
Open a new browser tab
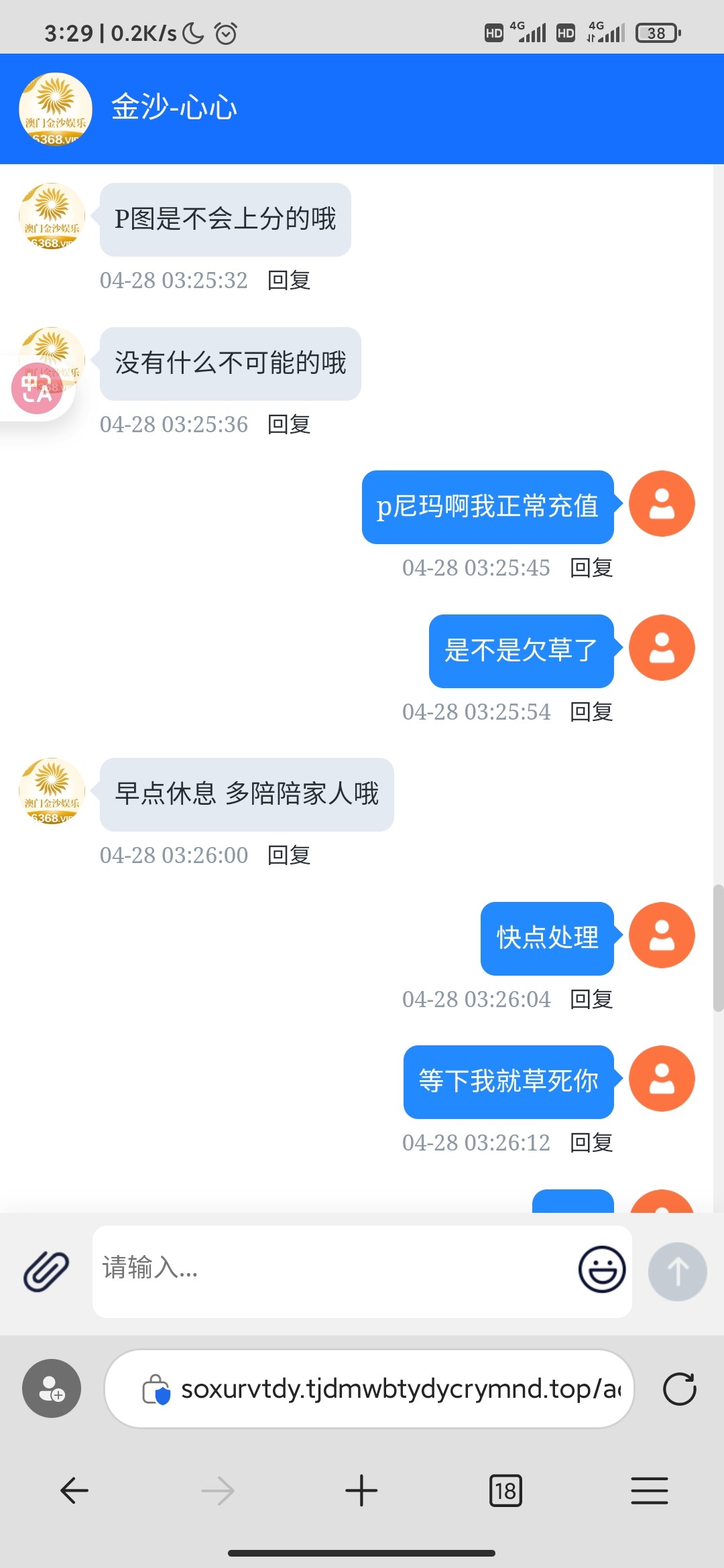[x=361, y=1491]
